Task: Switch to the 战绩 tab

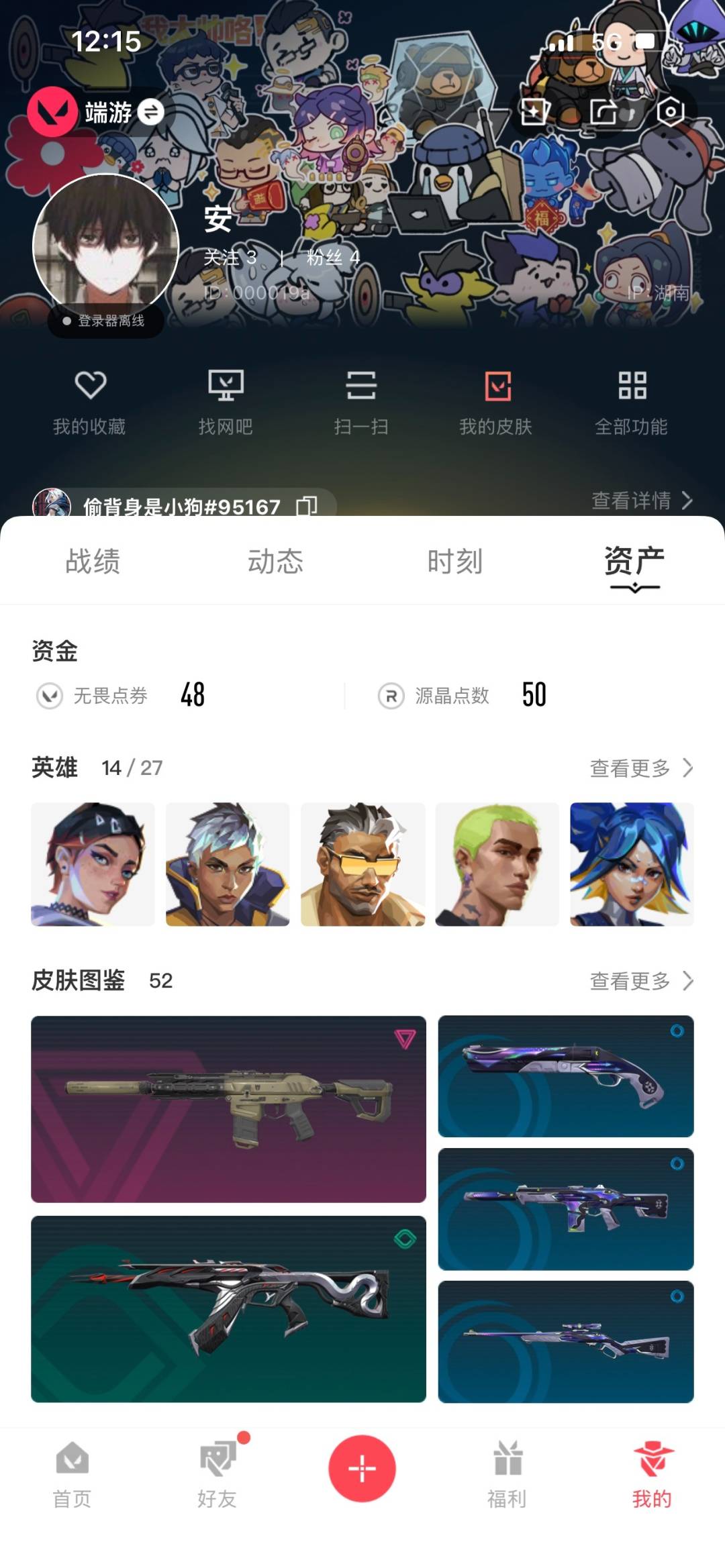Action: [93, 561]
